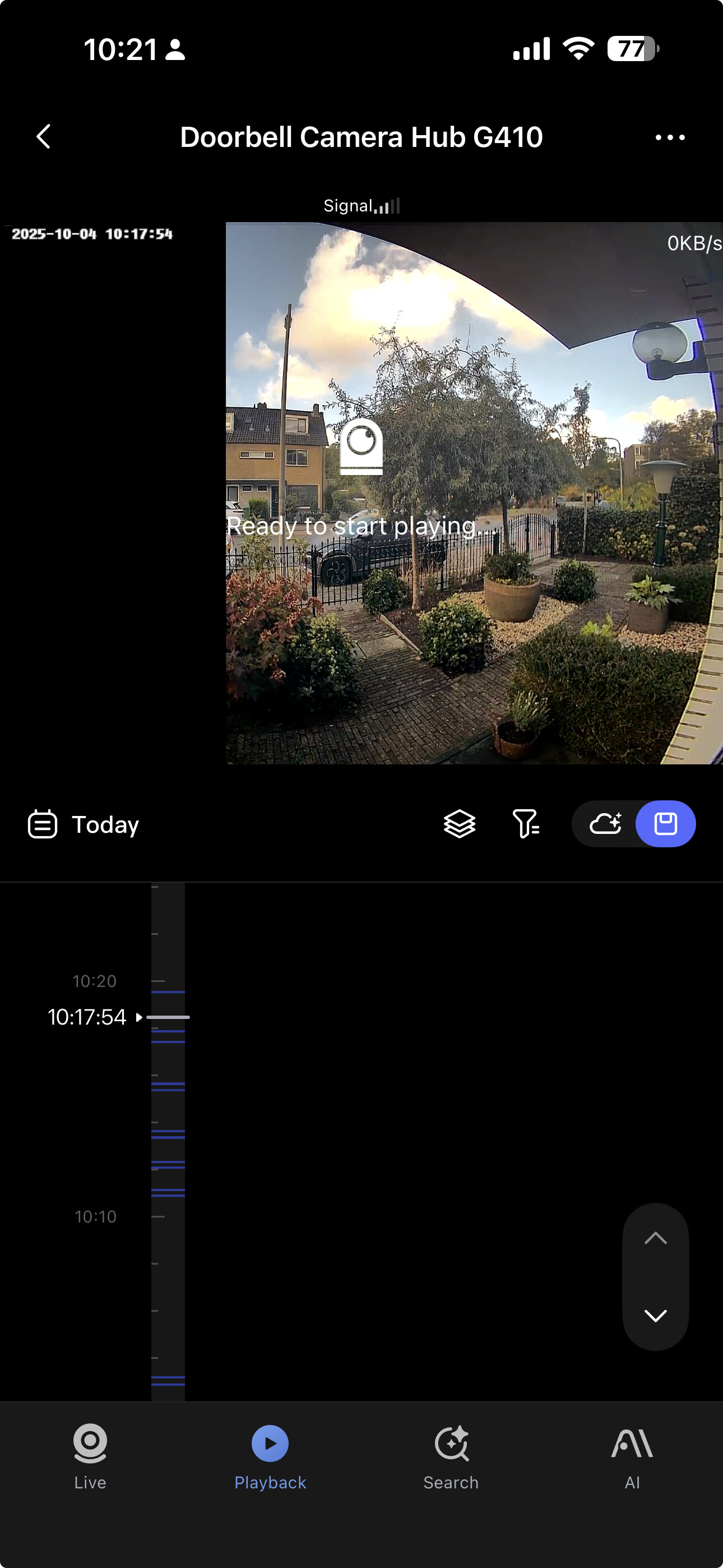Jump to the next event with down arrow
This screenshot has height=1568, width=723.
[x=655, y=1316]
